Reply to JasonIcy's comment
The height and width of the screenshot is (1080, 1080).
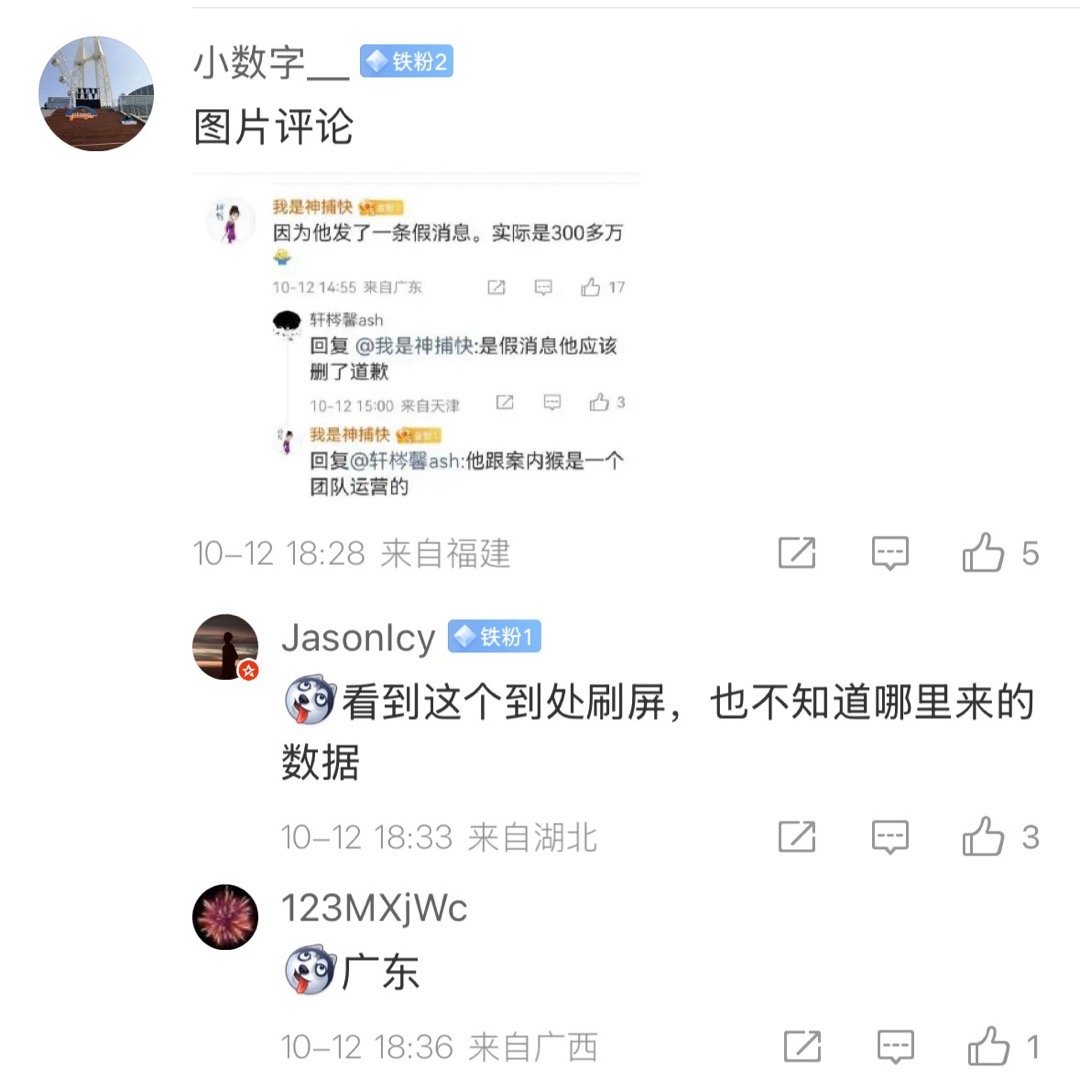coord(889,836)
